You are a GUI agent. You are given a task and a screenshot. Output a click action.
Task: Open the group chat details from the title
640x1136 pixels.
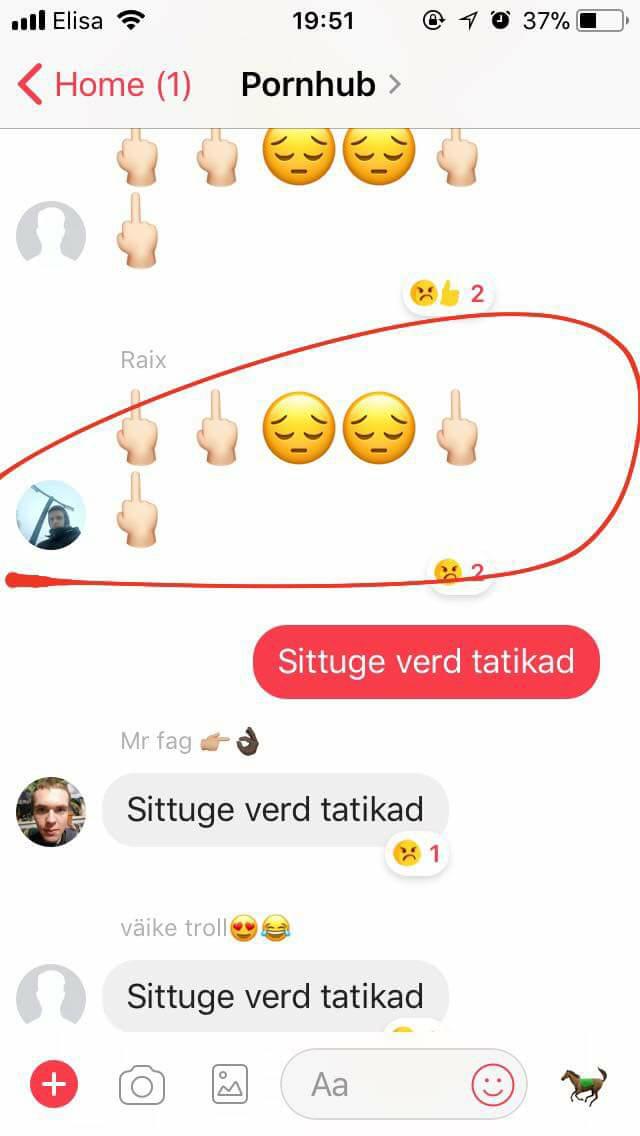[320, 84]
